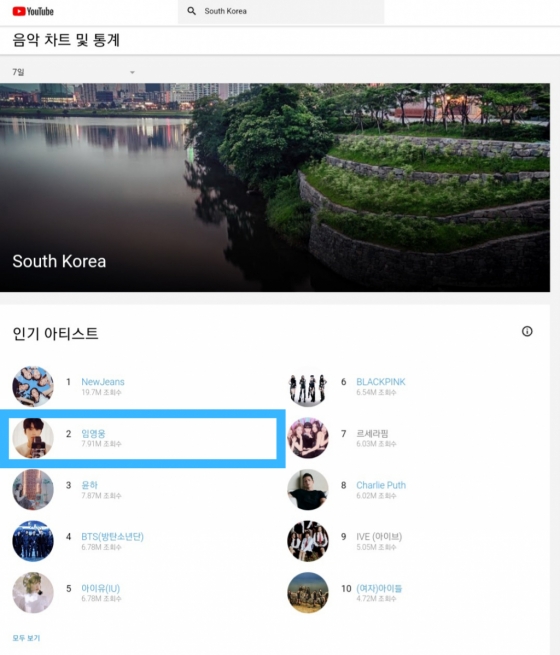Expand the 7일 time period dropdown
This screenshot has height=655, width=560.
(73, 72)
